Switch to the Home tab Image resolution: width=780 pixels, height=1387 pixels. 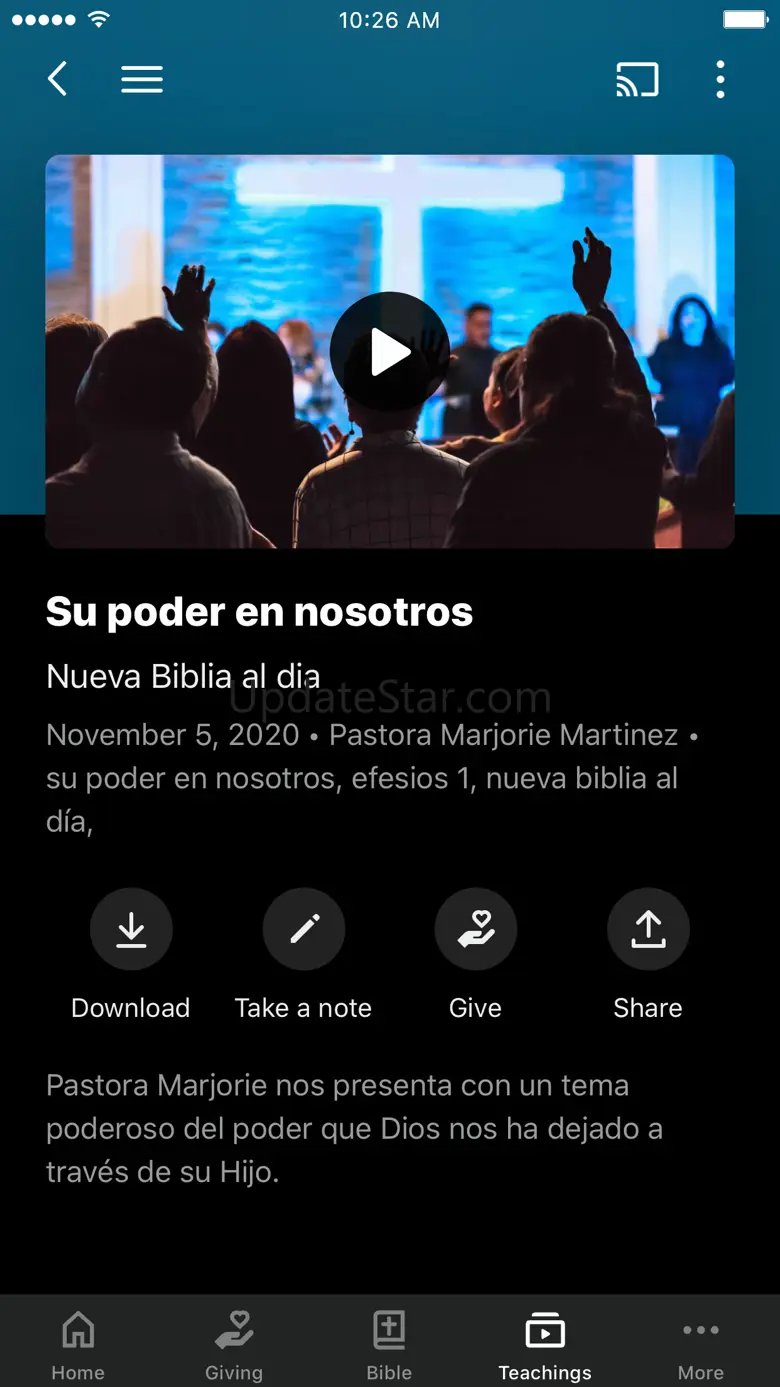78,1343
